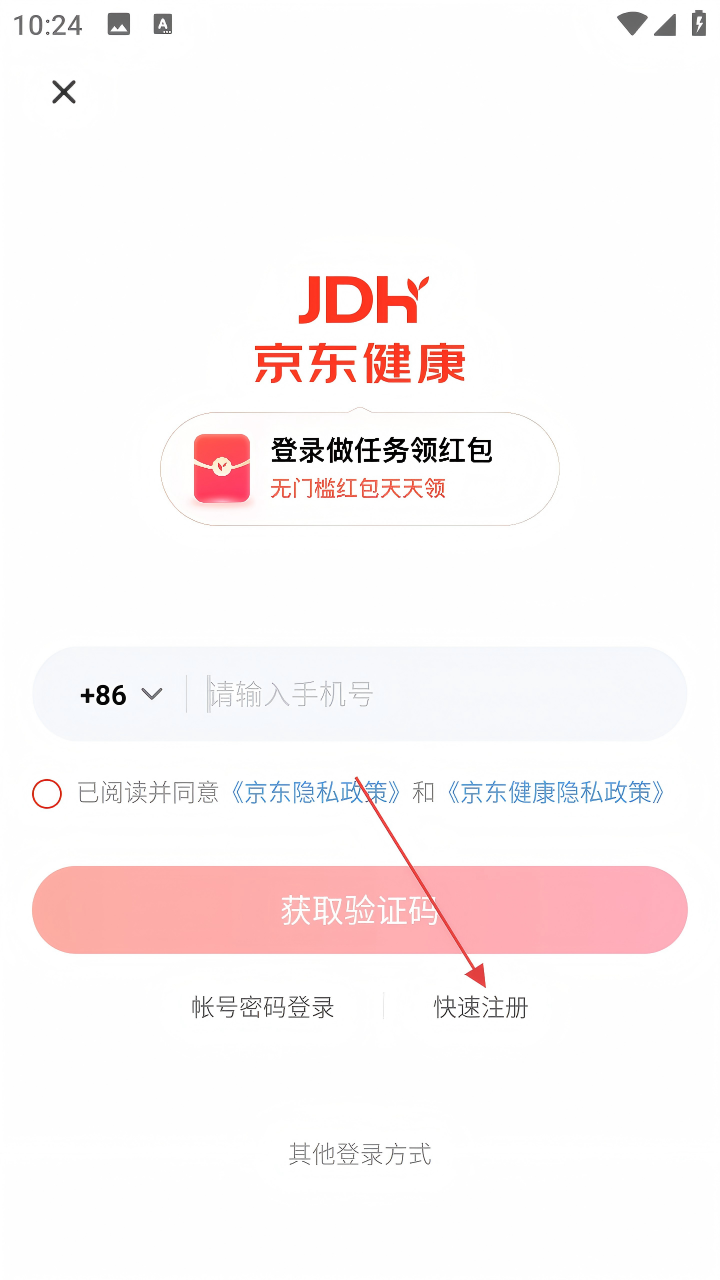Screen dimensions: 720x1280
Task: Open the 京东健康隐私政策 link
Action: (x=556, y=793)
